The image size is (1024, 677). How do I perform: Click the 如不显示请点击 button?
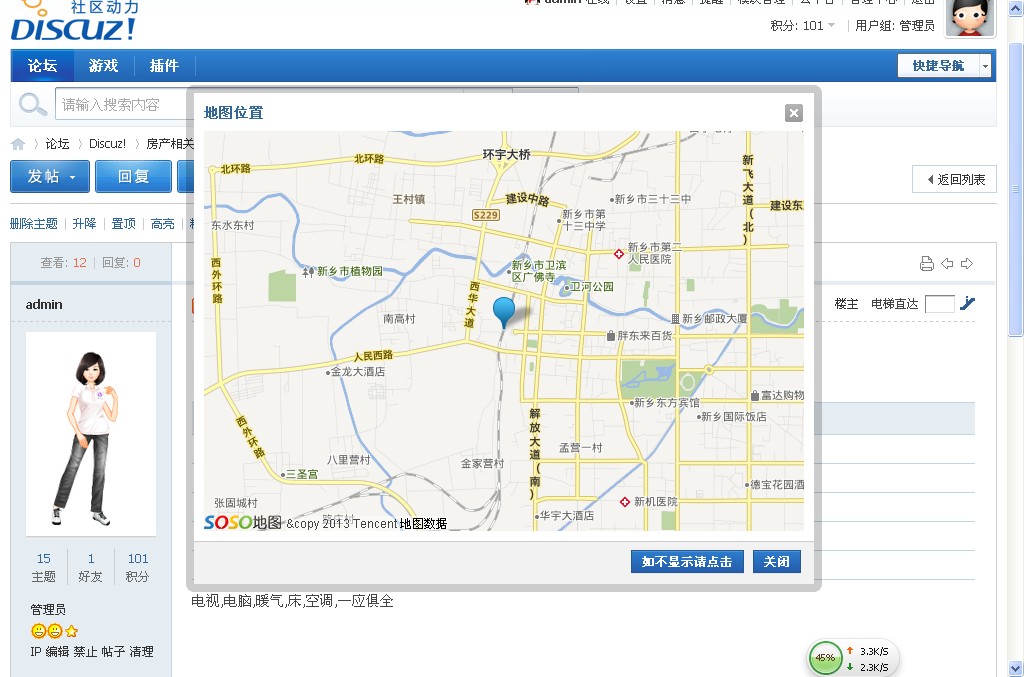[x=687, y=562]
